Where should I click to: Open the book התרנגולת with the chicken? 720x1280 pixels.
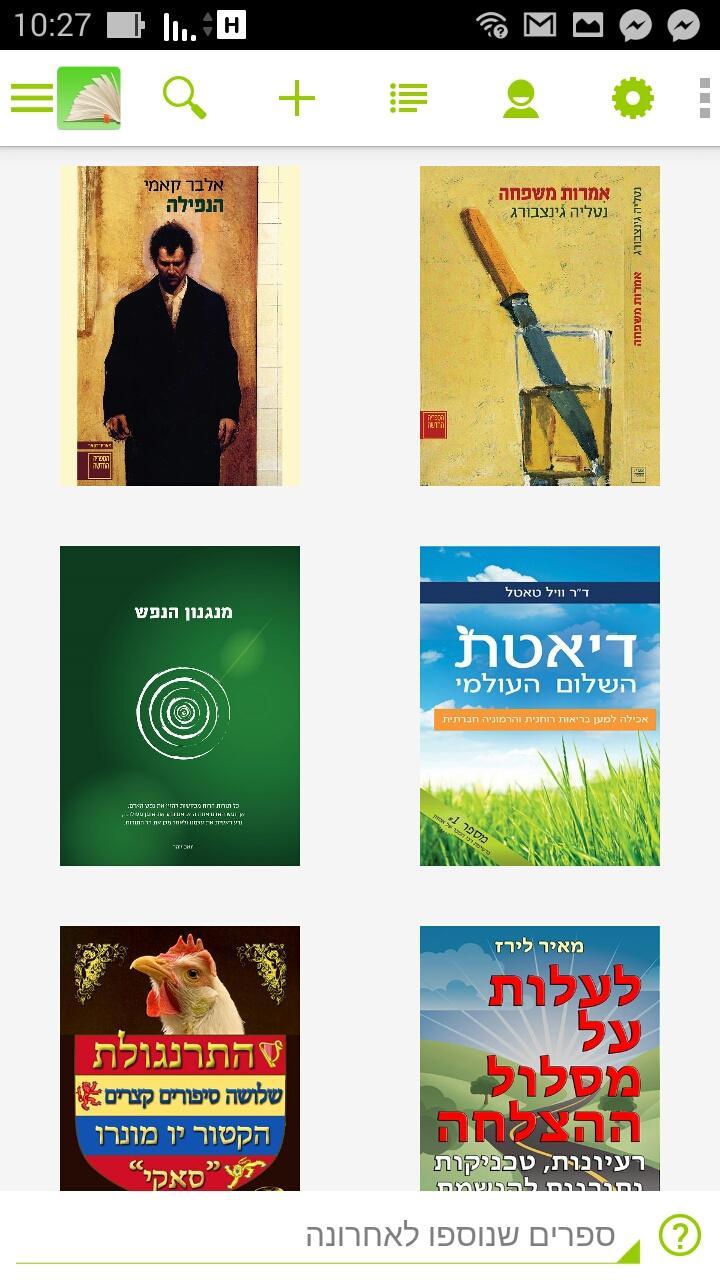180,1058
